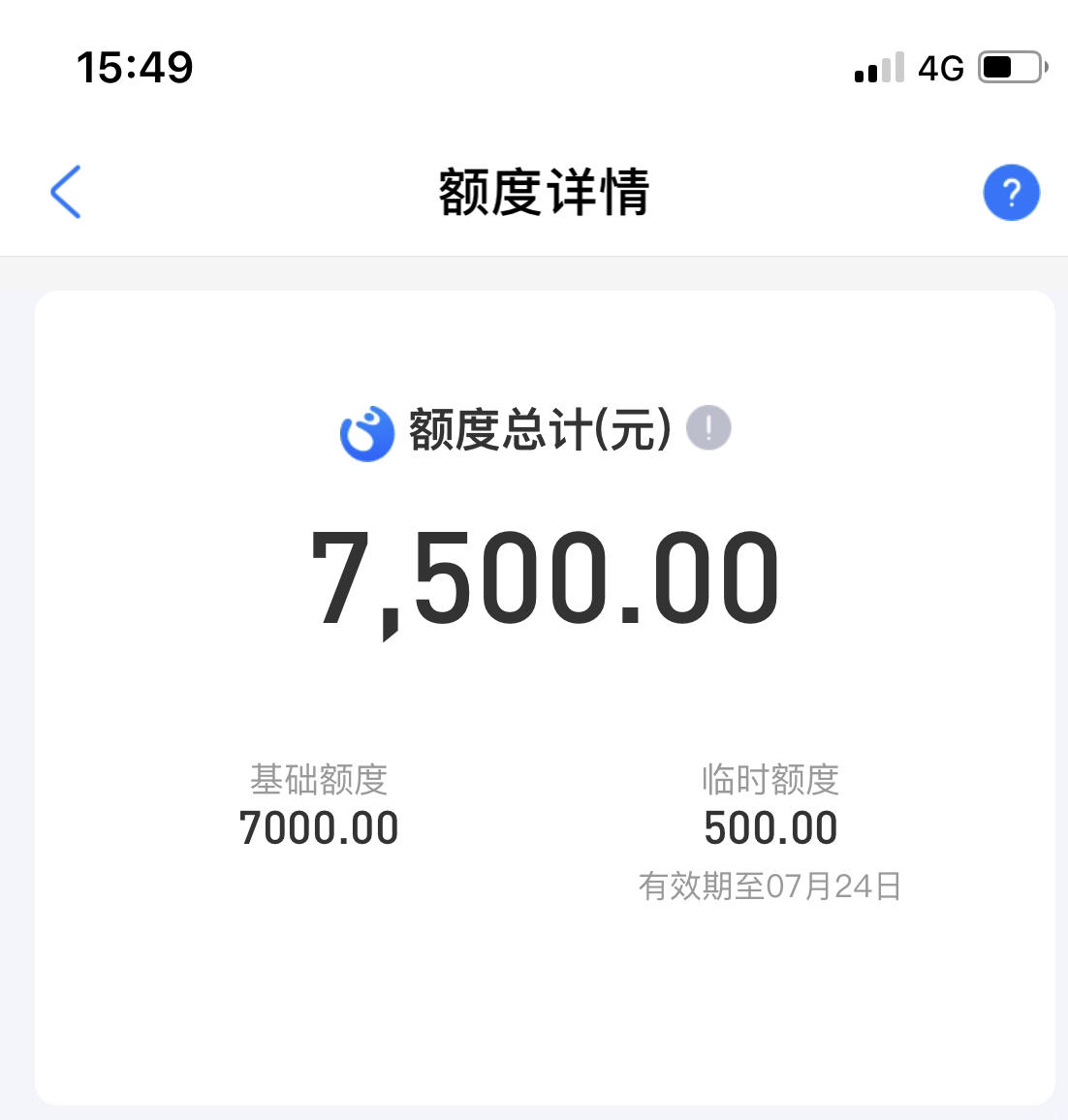Image resolution: width=1068 pixels, height=1120 pixels.
Task: Select the 额度详情 page title
Action: (545, 191)
